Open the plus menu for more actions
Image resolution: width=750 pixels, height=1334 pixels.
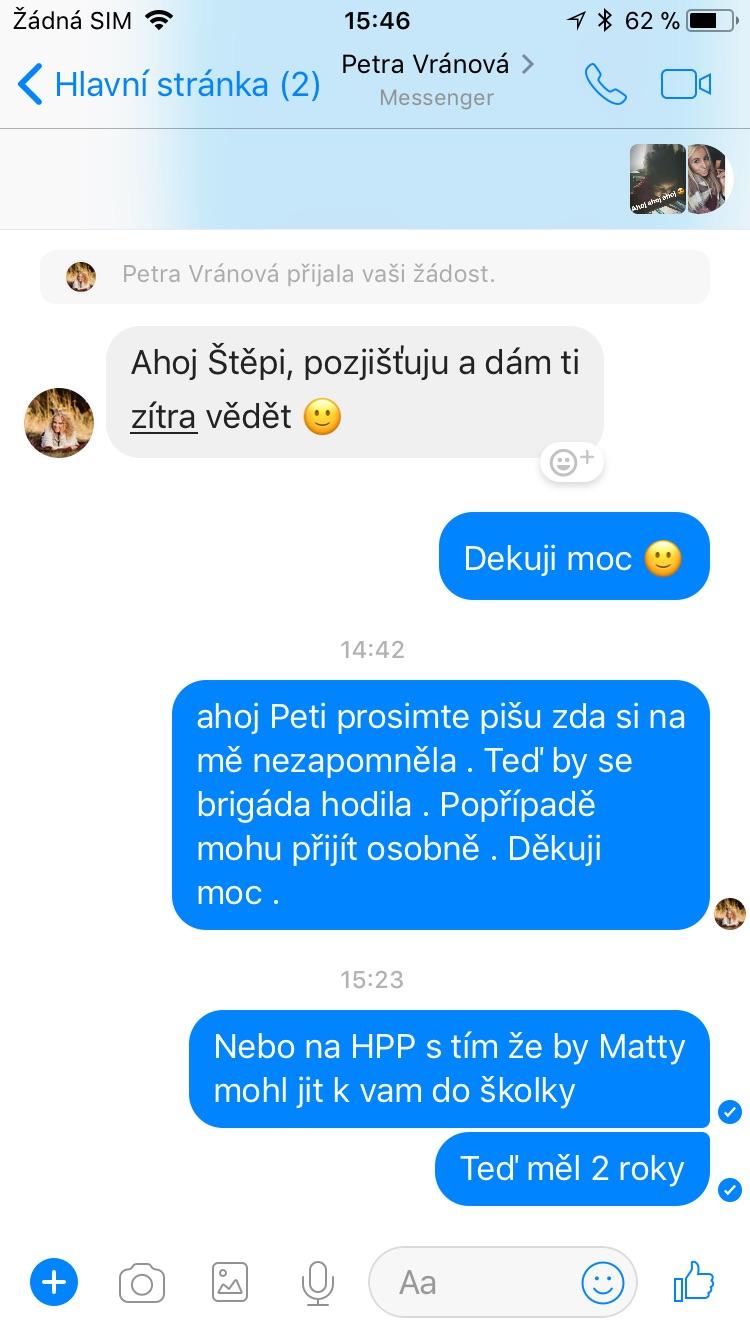(x=54, y=1282)
